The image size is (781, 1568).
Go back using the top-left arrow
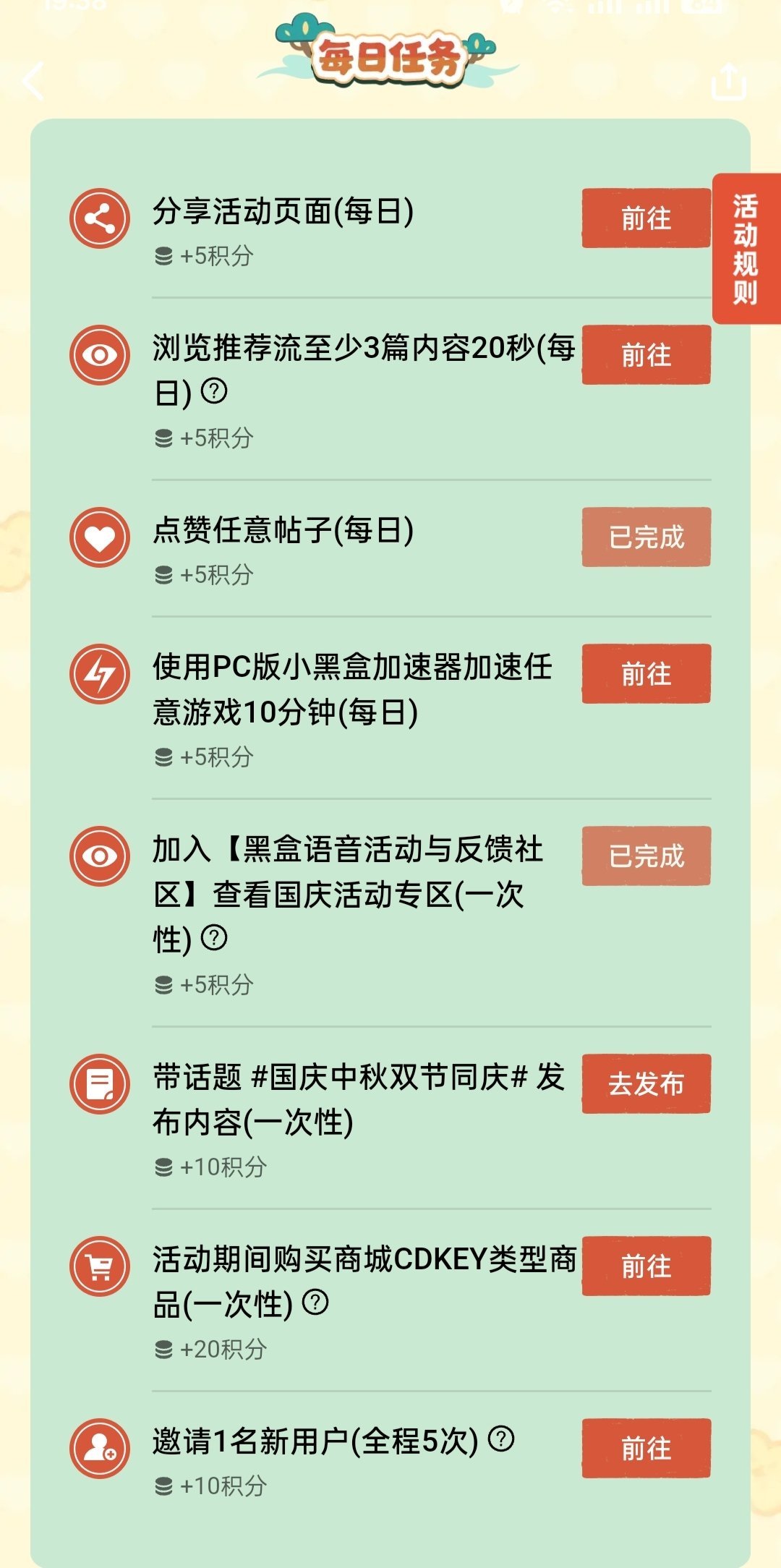point(33,80)
